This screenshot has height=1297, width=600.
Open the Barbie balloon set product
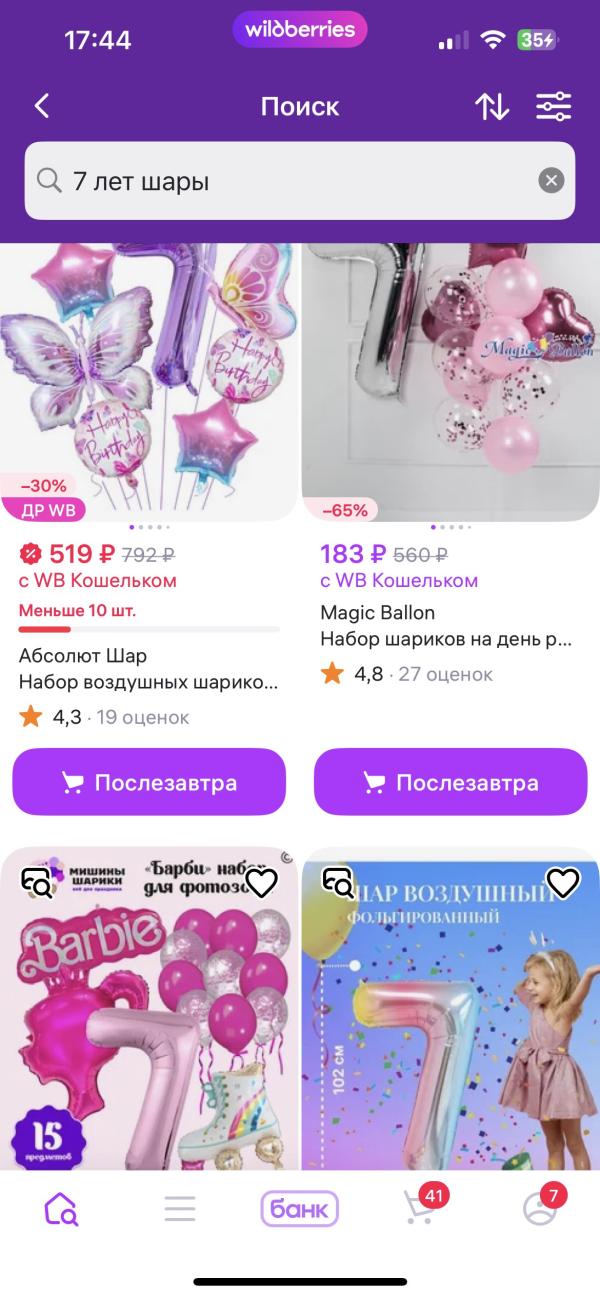[148, 1030]
